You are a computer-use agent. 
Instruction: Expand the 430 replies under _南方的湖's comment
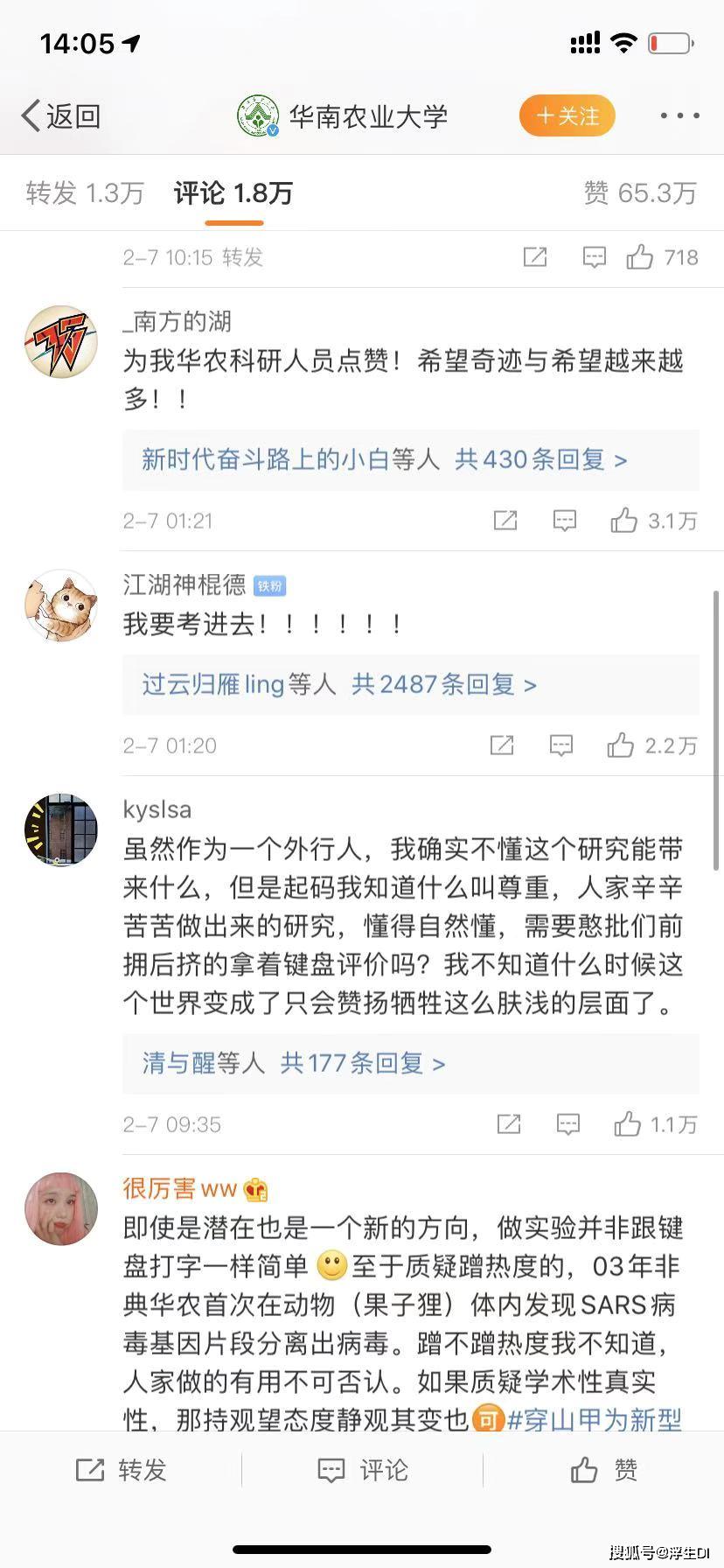coord(411,459)
